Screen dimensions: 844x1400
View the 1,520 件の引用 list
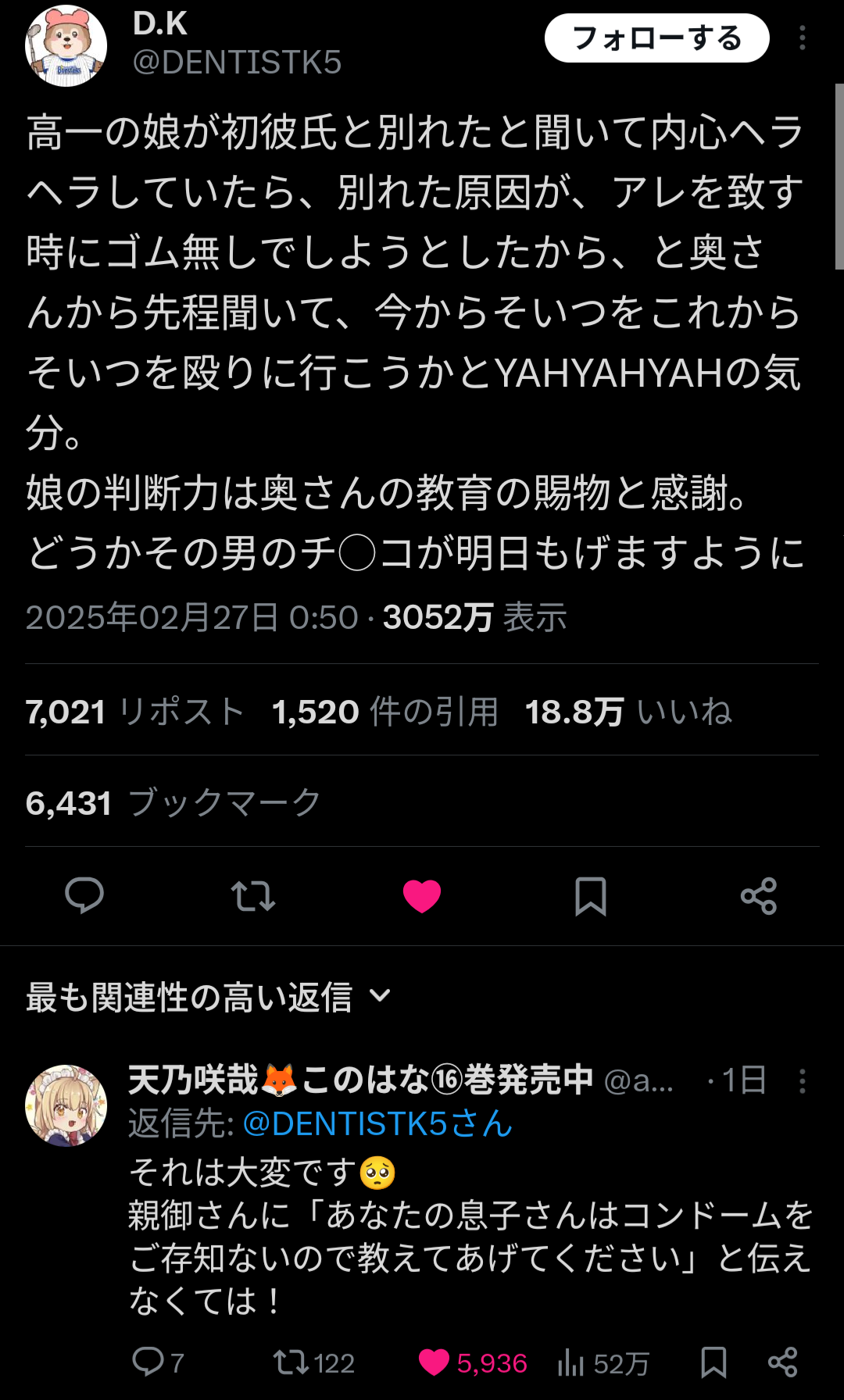pyautogui.click(x=384, y=712)
